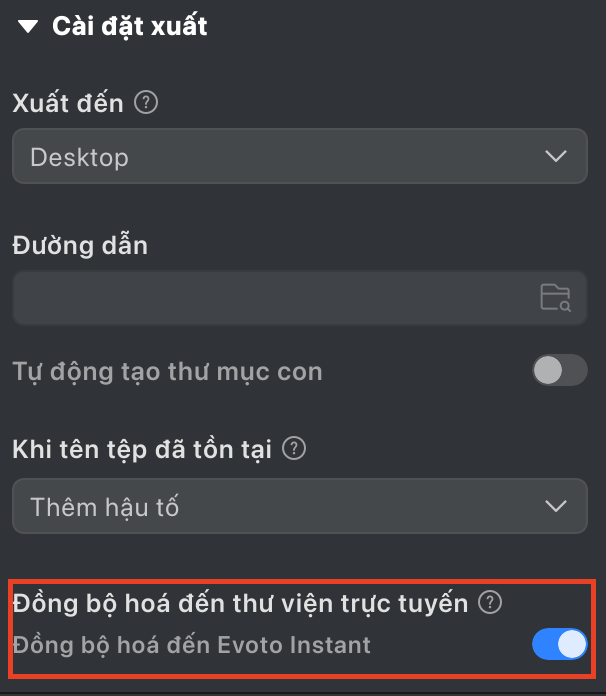Collapse the Cài đặt xuất section
606x696 pixels.
[x=27, y=27]
